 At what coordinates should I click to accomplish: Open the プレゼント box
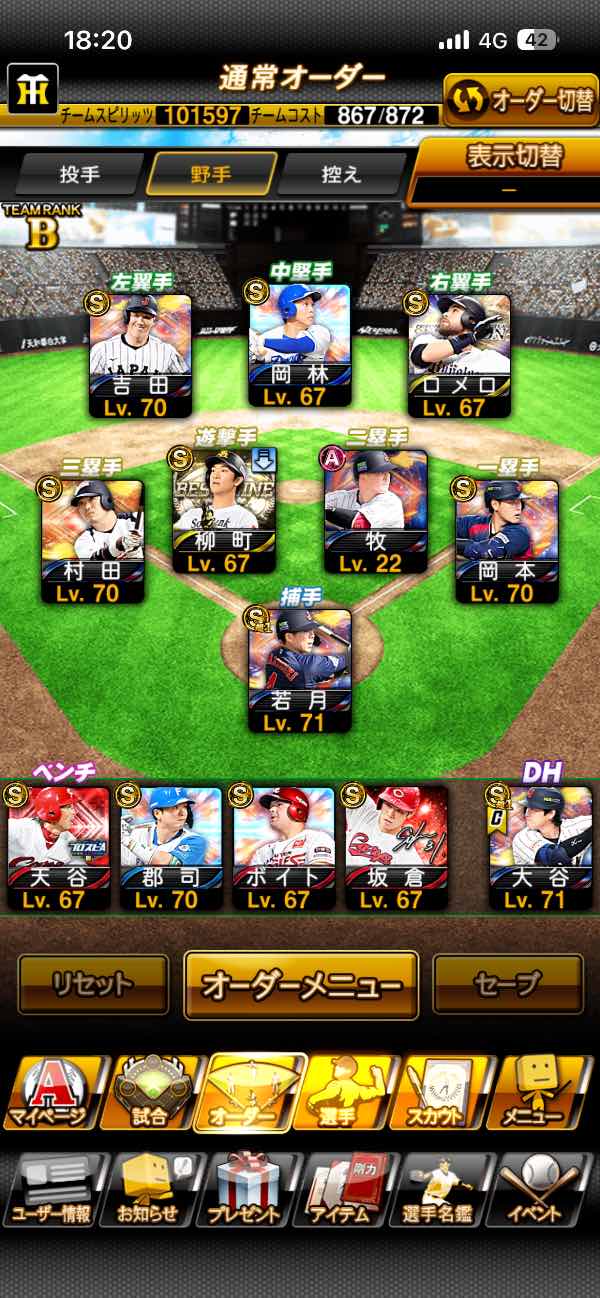tap(246, 1190)
